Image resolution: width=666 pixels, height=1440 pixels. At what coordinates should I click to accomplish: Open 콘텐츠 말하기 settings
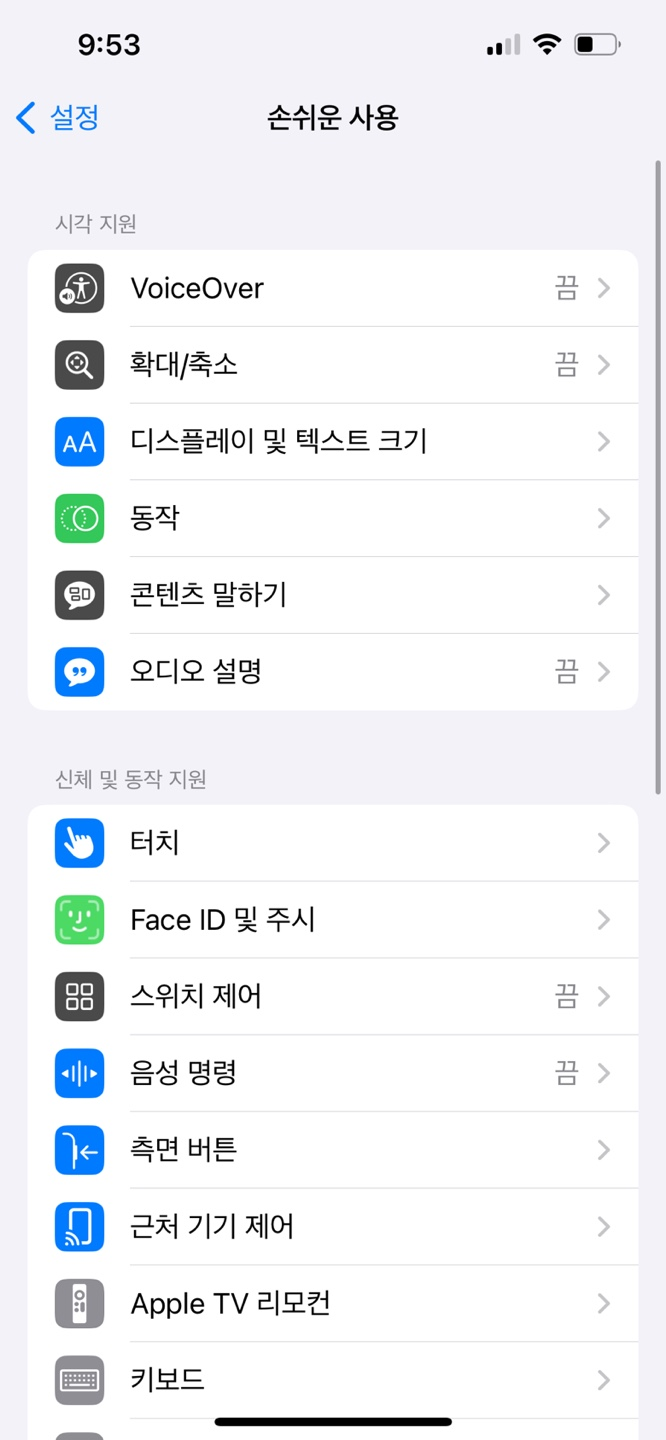pos(332,595)
